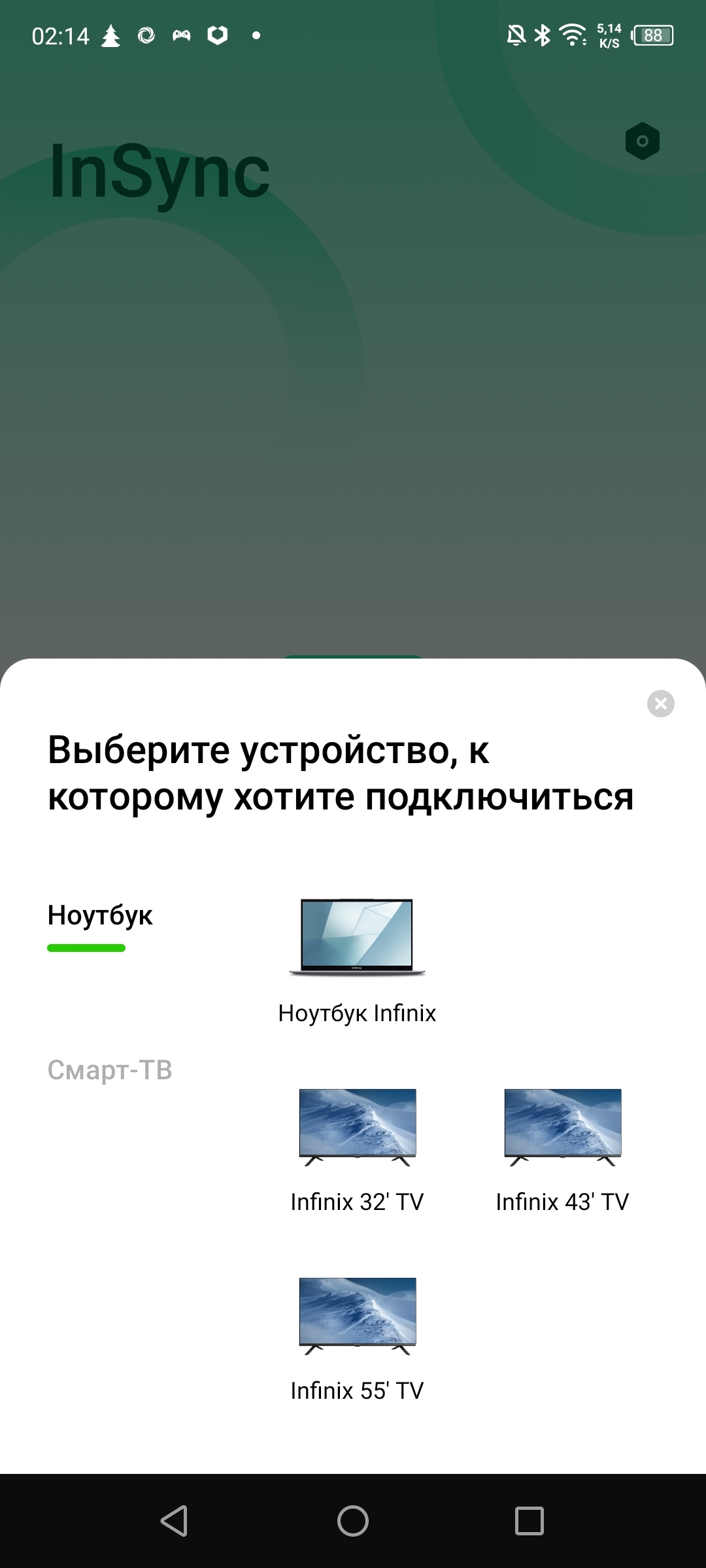706x1568 pixels.
Task: Close the device selection dialog
Action: [x=660, y=704]
